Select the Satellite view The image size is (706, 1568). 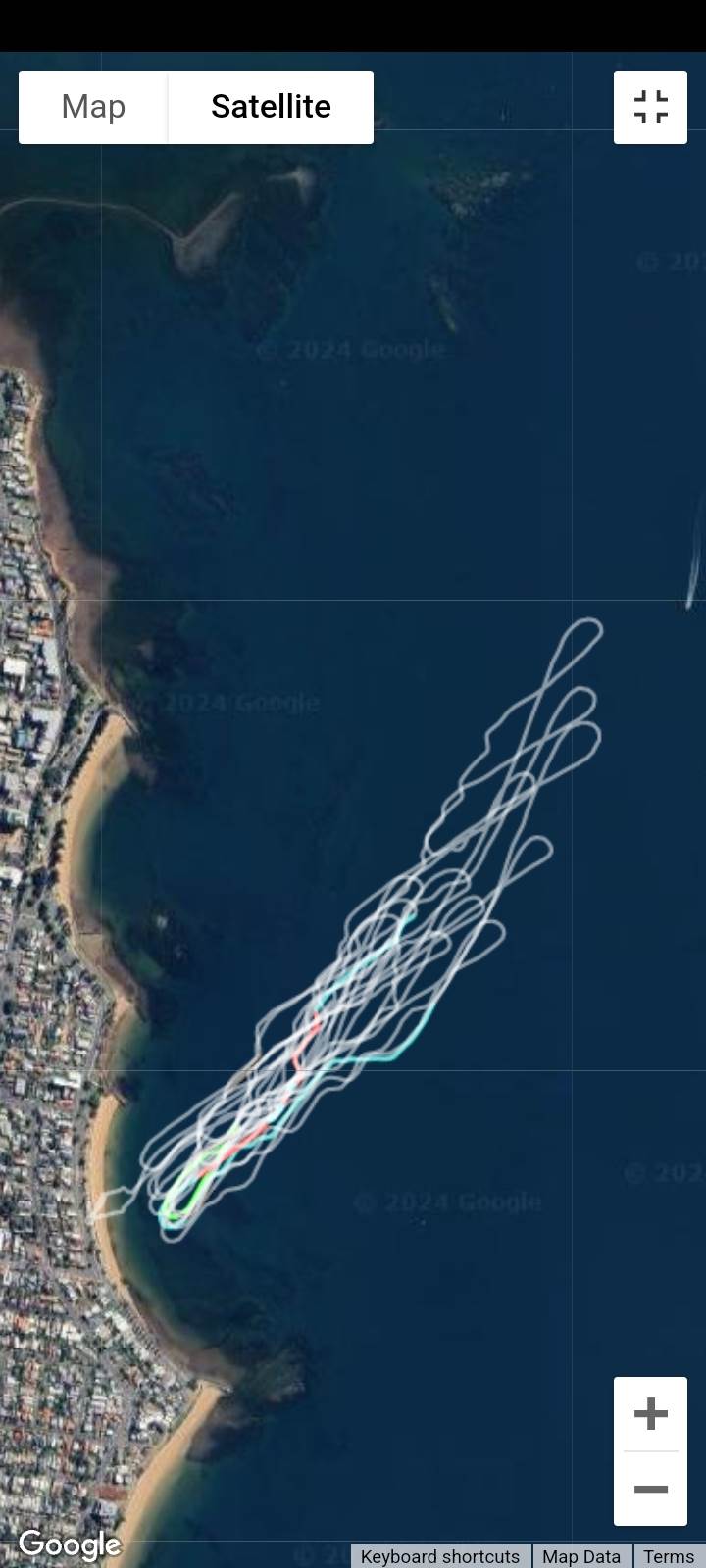(271, 107)
